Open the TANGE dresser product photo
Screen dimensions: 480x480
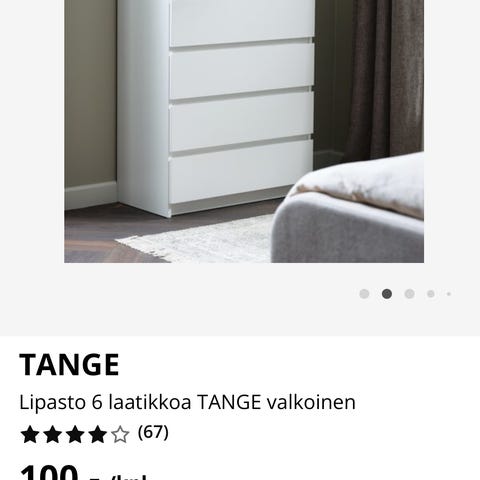(x=244, y=131)
